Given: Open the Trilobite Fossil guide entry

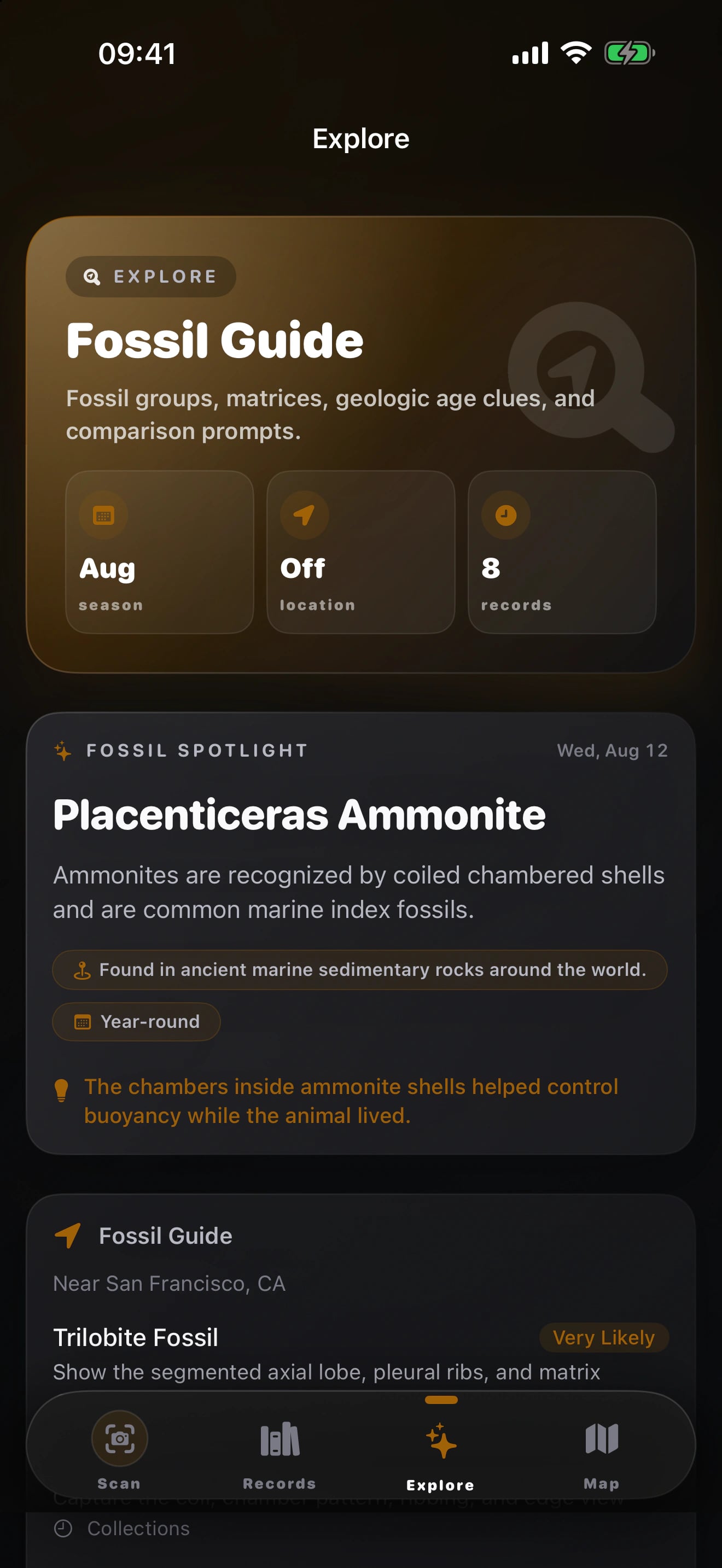Looking at the screenshot, I should pyautogui.click(x=361, y=1353).
